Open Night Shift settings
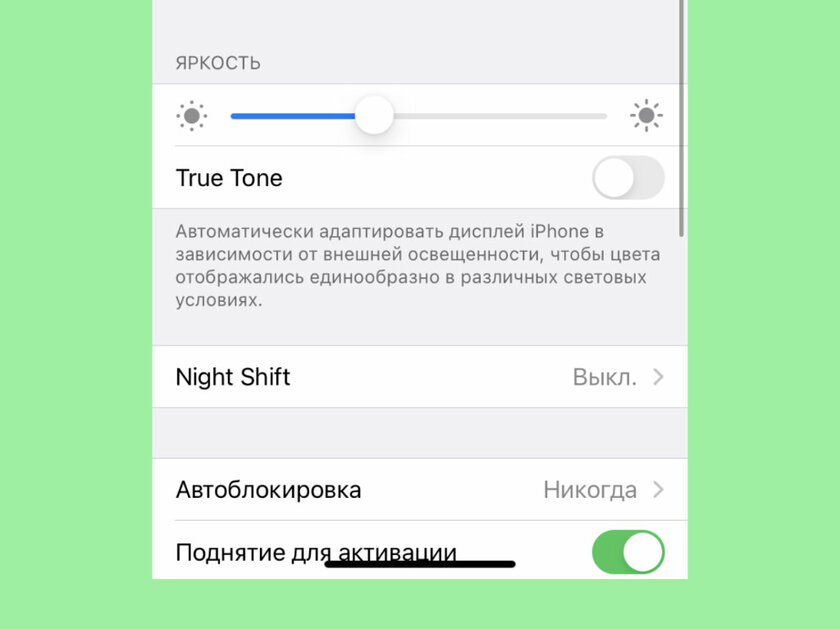840x629 pixels. 420,377
